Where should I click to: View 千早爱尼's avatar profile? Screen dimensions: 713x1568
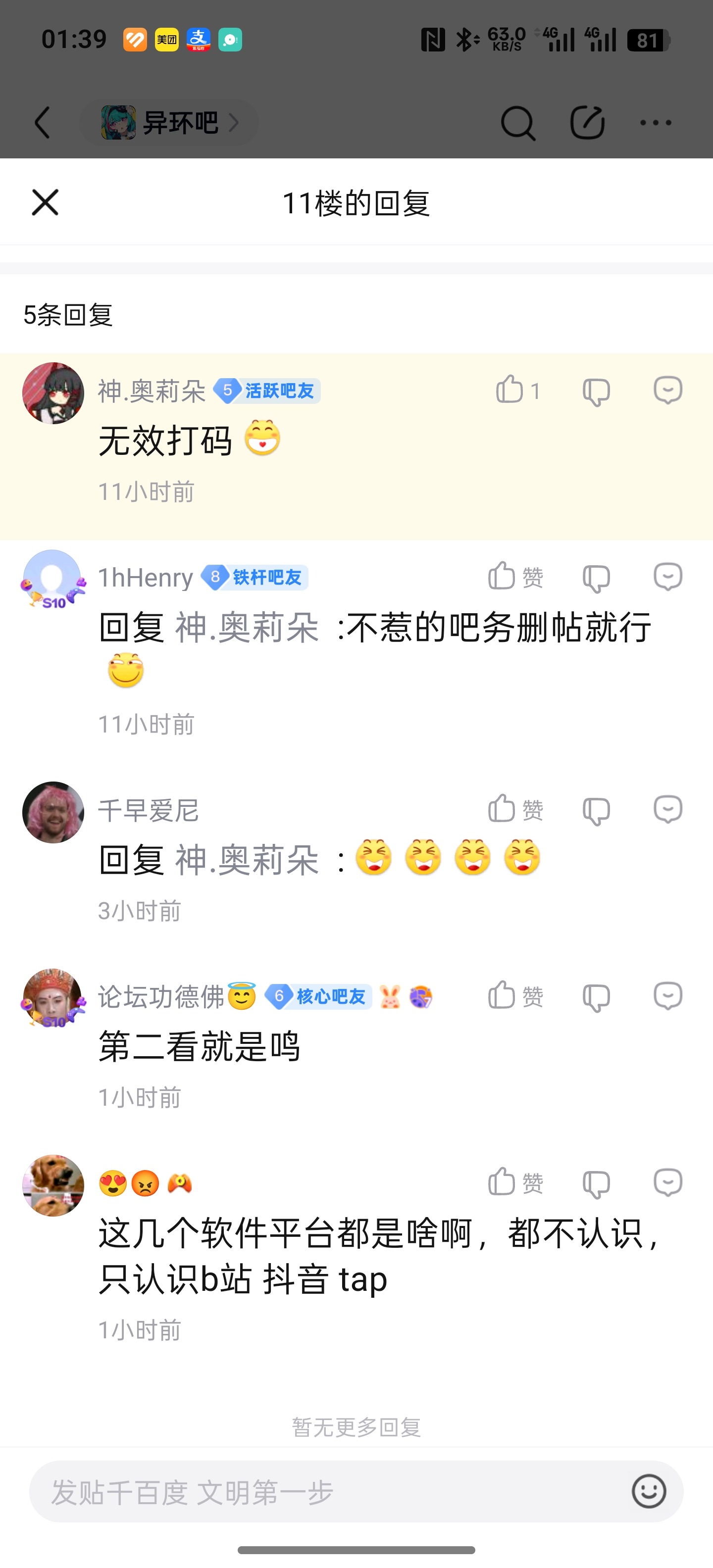(x=53, y=812)
